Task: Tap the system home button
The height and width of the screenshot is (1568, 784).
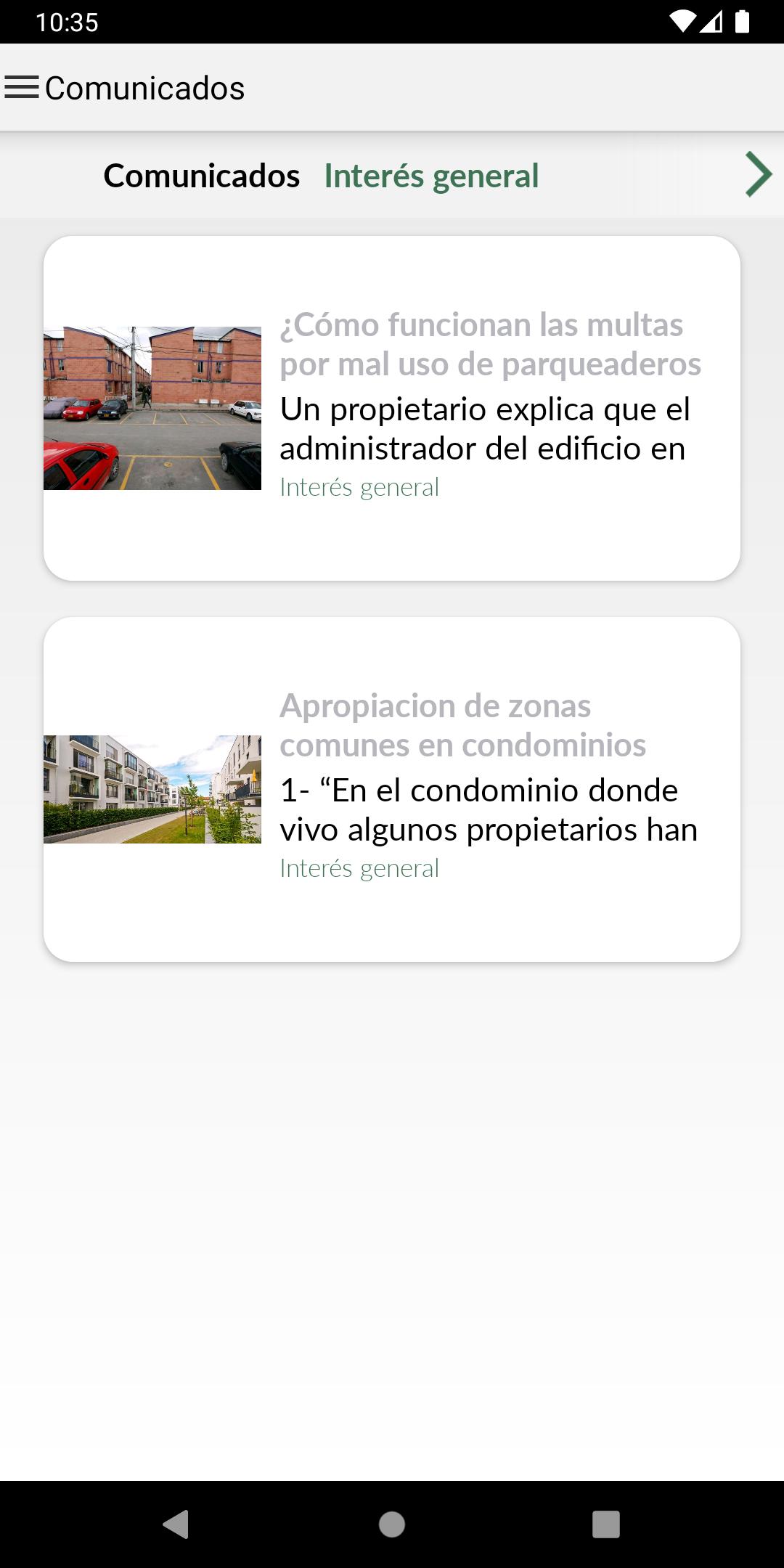Action: click(x=392, y=1524)
